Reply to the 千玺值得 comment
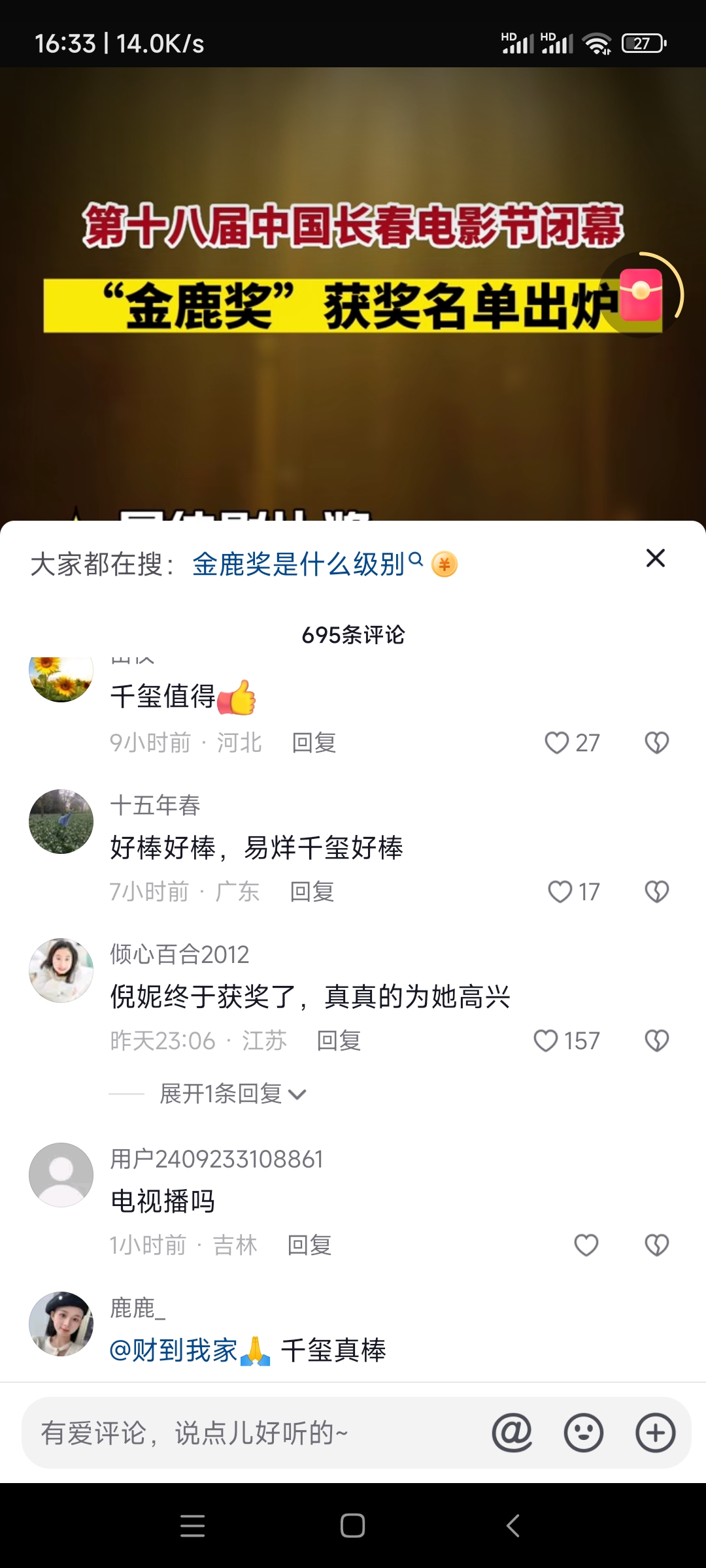The width and height of the screenshot is (706, 1568). pos(314,743)
